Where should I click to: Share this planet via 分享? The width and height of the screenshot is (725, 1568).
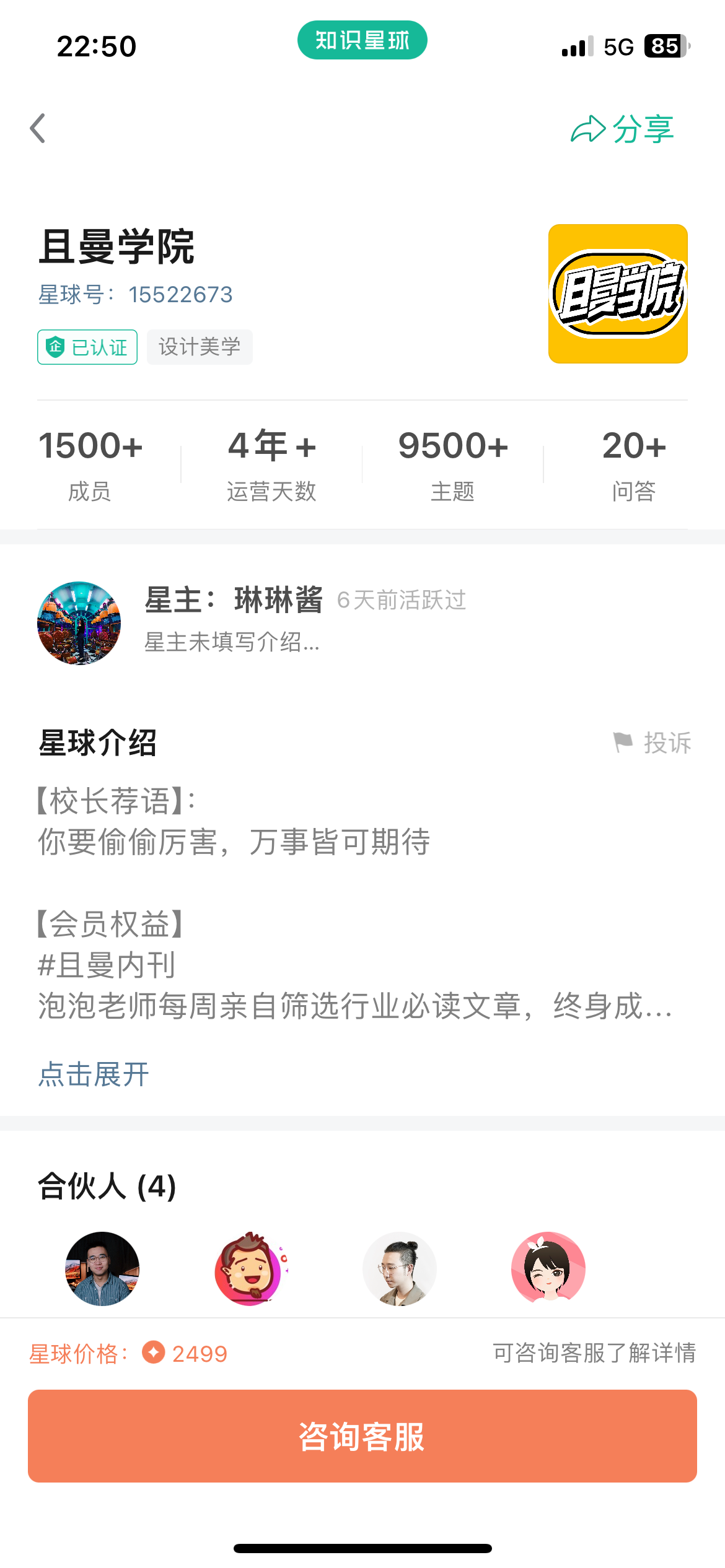(622, 129)
